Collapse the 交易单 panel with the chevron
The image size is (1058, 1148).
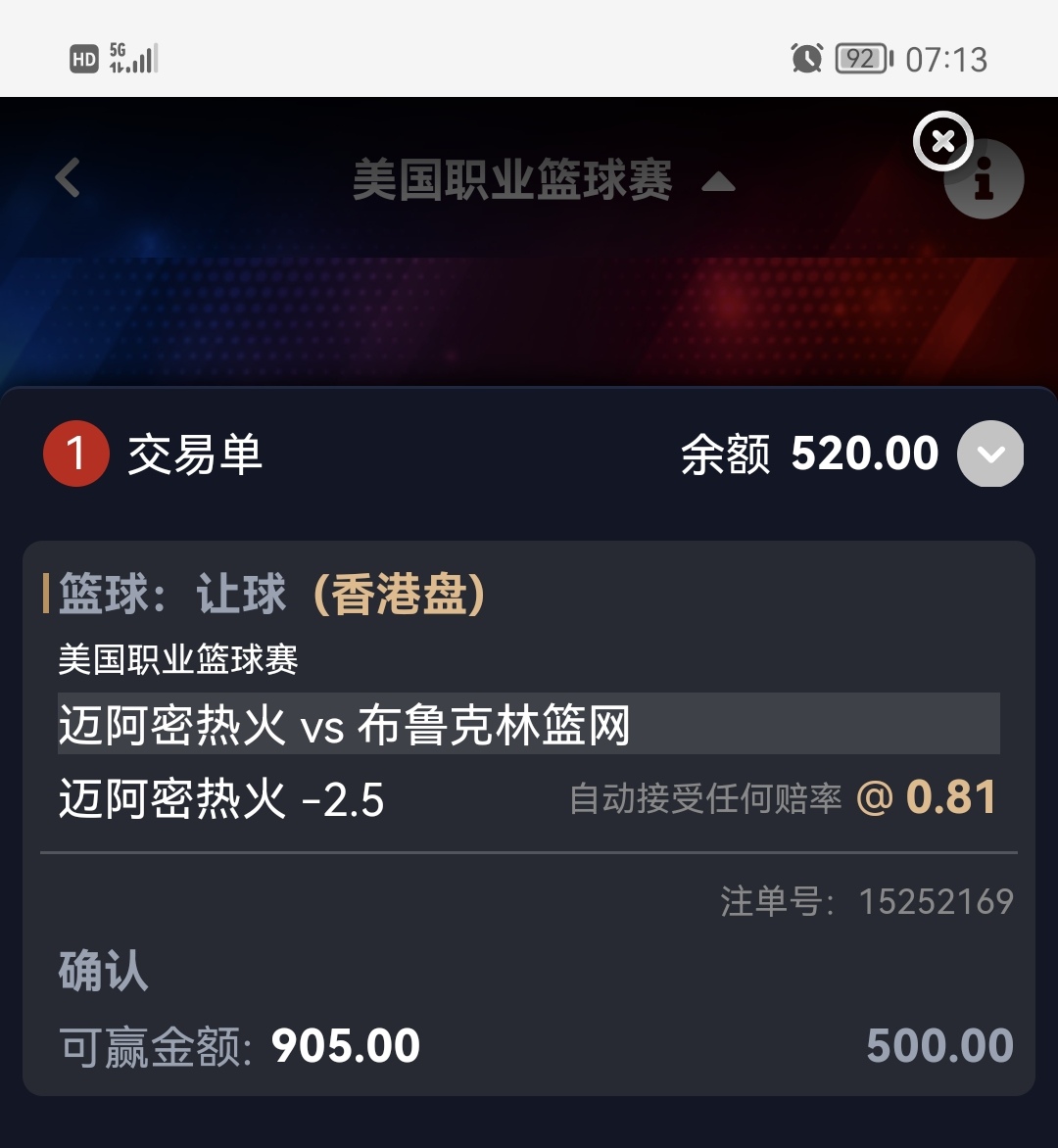point(990,454)
